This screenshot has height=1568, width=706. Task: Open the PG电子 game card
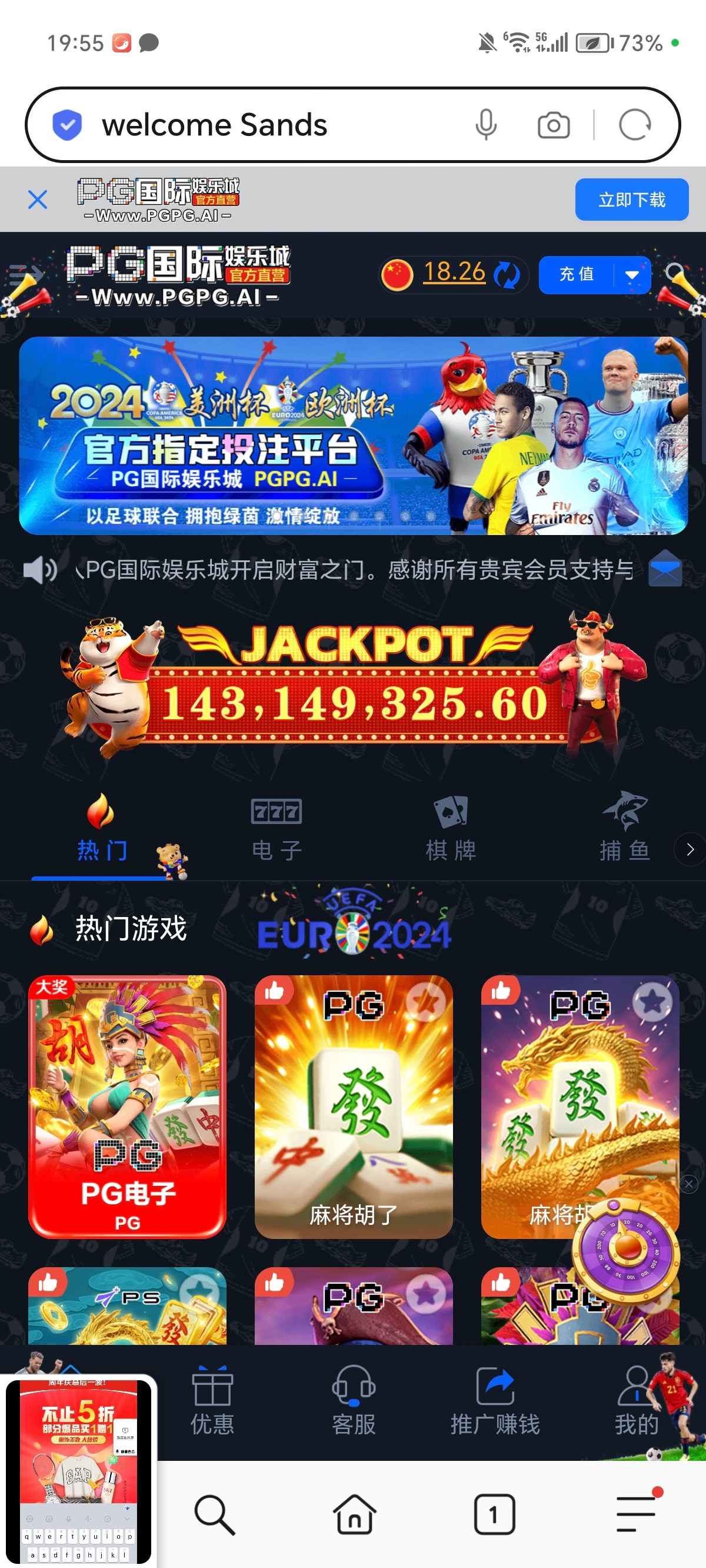(x=127, y=1106)
